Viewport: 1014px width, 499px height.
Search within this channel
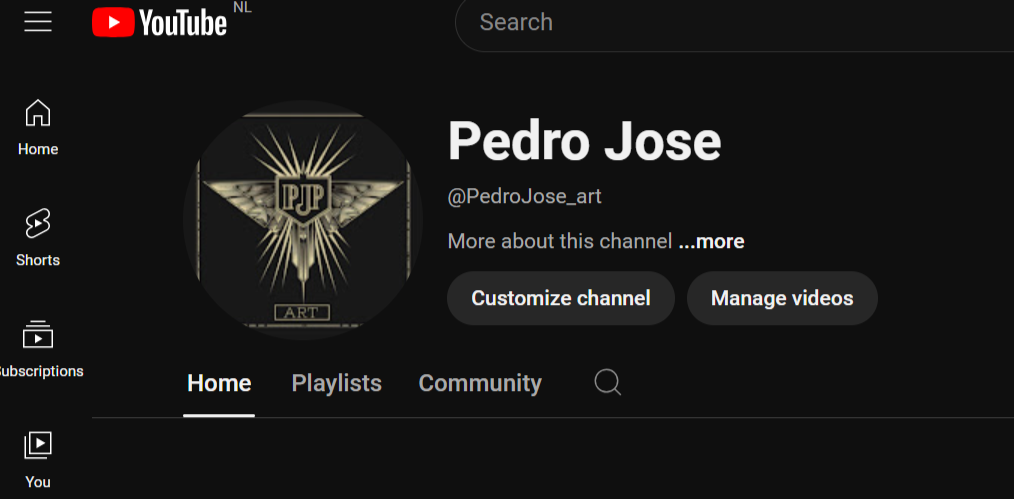pyautogui.click(x=608, y=382)
